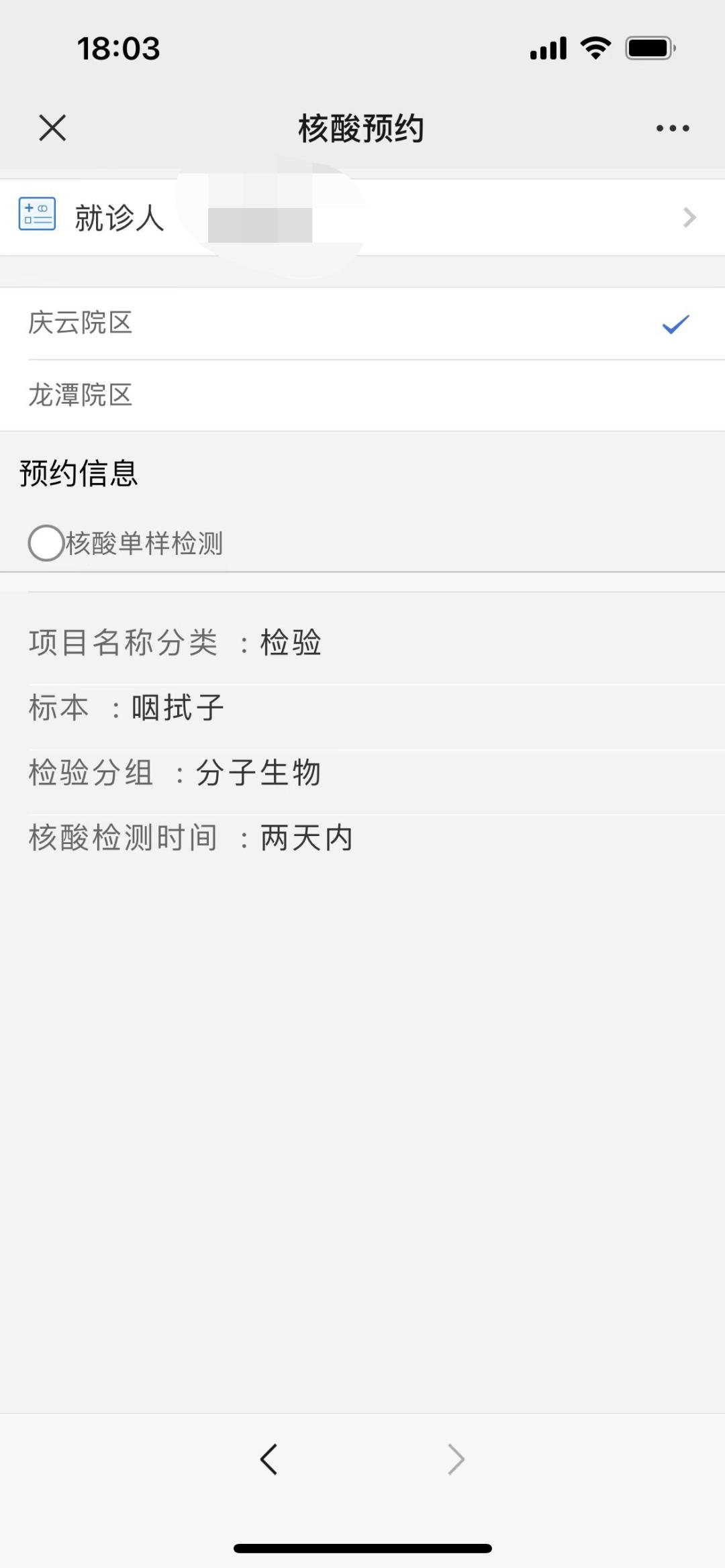Click the 标本 咽拭子 information row
Viewport: 725px width, 1568px height.
[x=126, y=707]
